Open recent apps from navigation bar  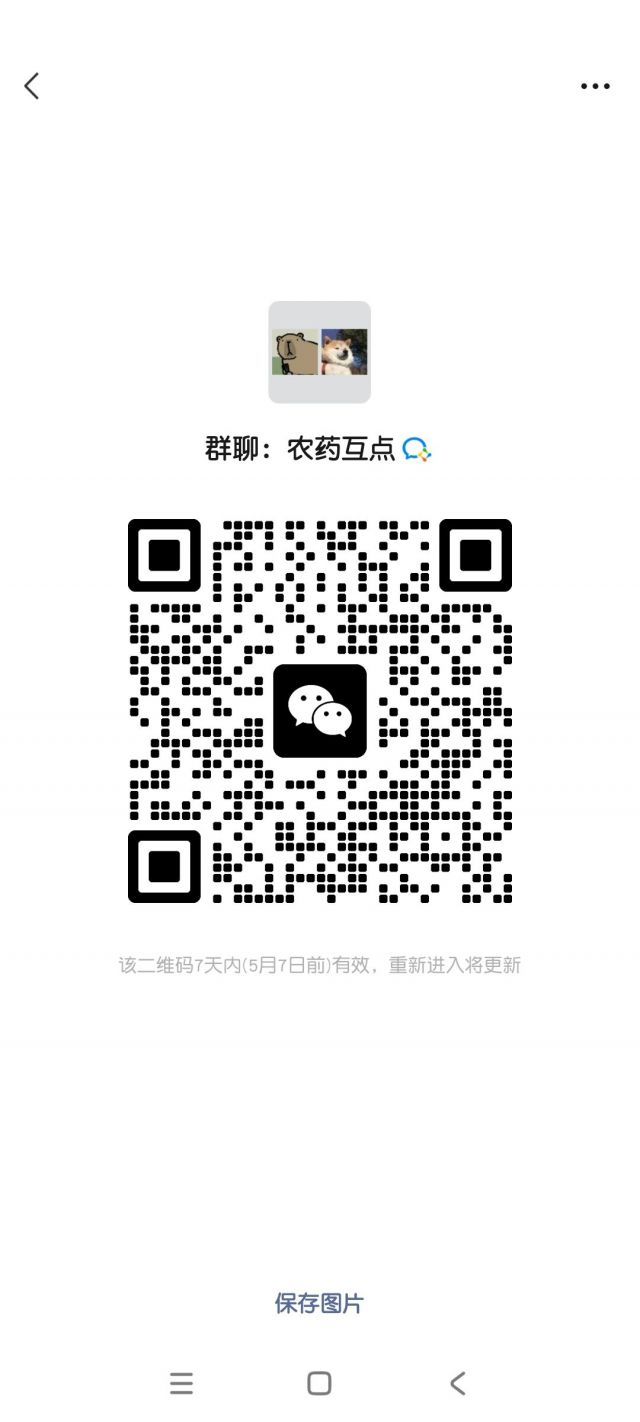(181, 1383)
